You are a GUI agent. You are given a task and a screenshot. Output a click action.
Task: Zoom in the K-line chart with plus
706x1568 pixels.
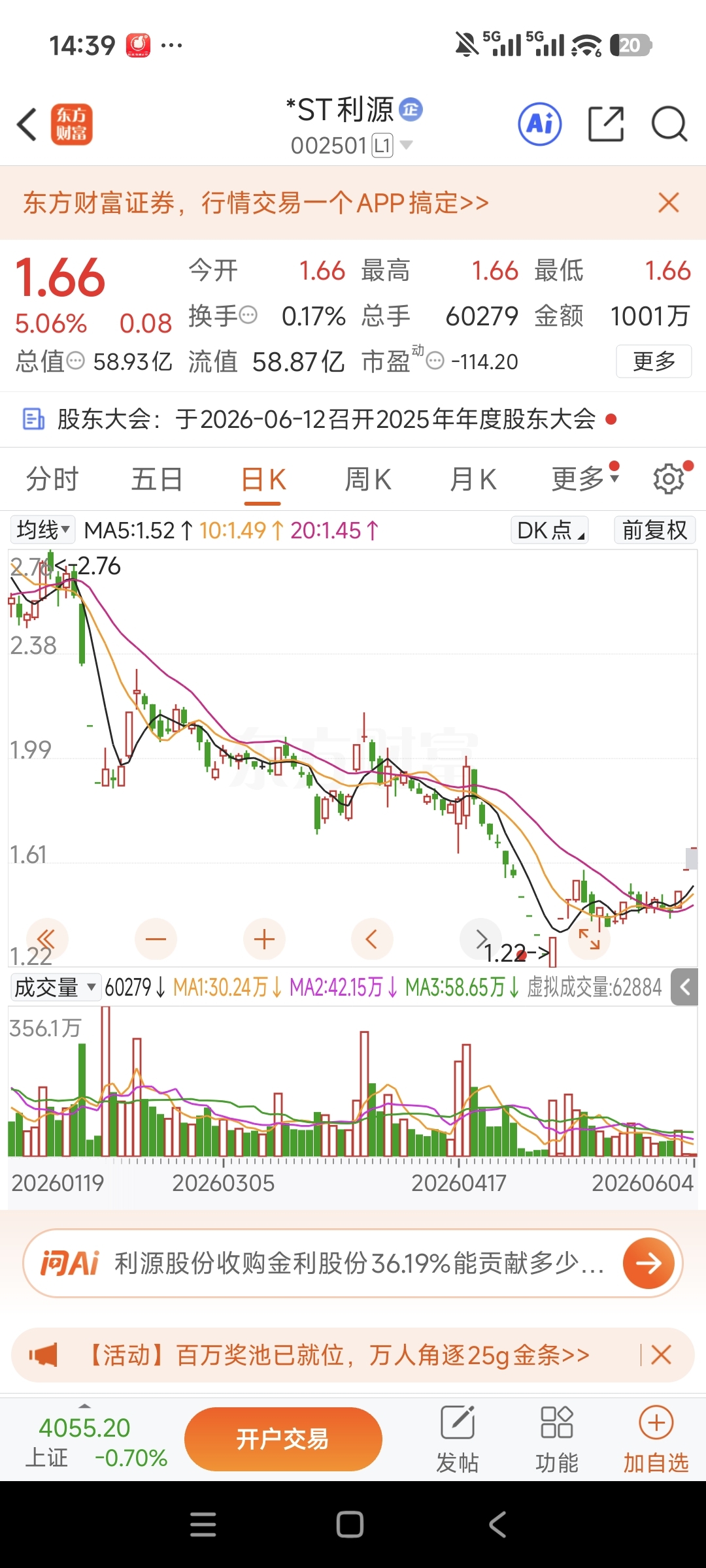264,939
